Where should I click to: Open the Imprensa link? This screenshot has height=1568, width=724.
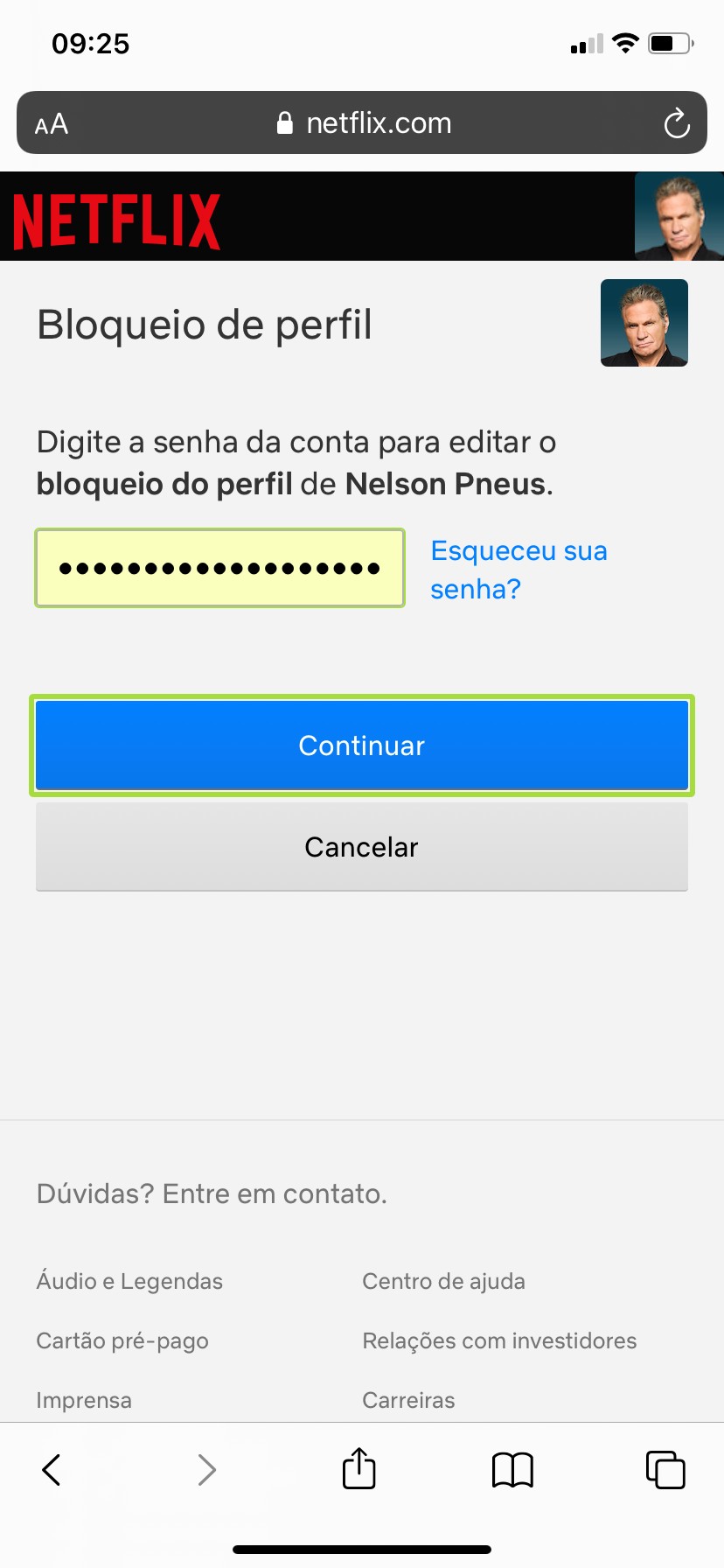click(84, 1400)
